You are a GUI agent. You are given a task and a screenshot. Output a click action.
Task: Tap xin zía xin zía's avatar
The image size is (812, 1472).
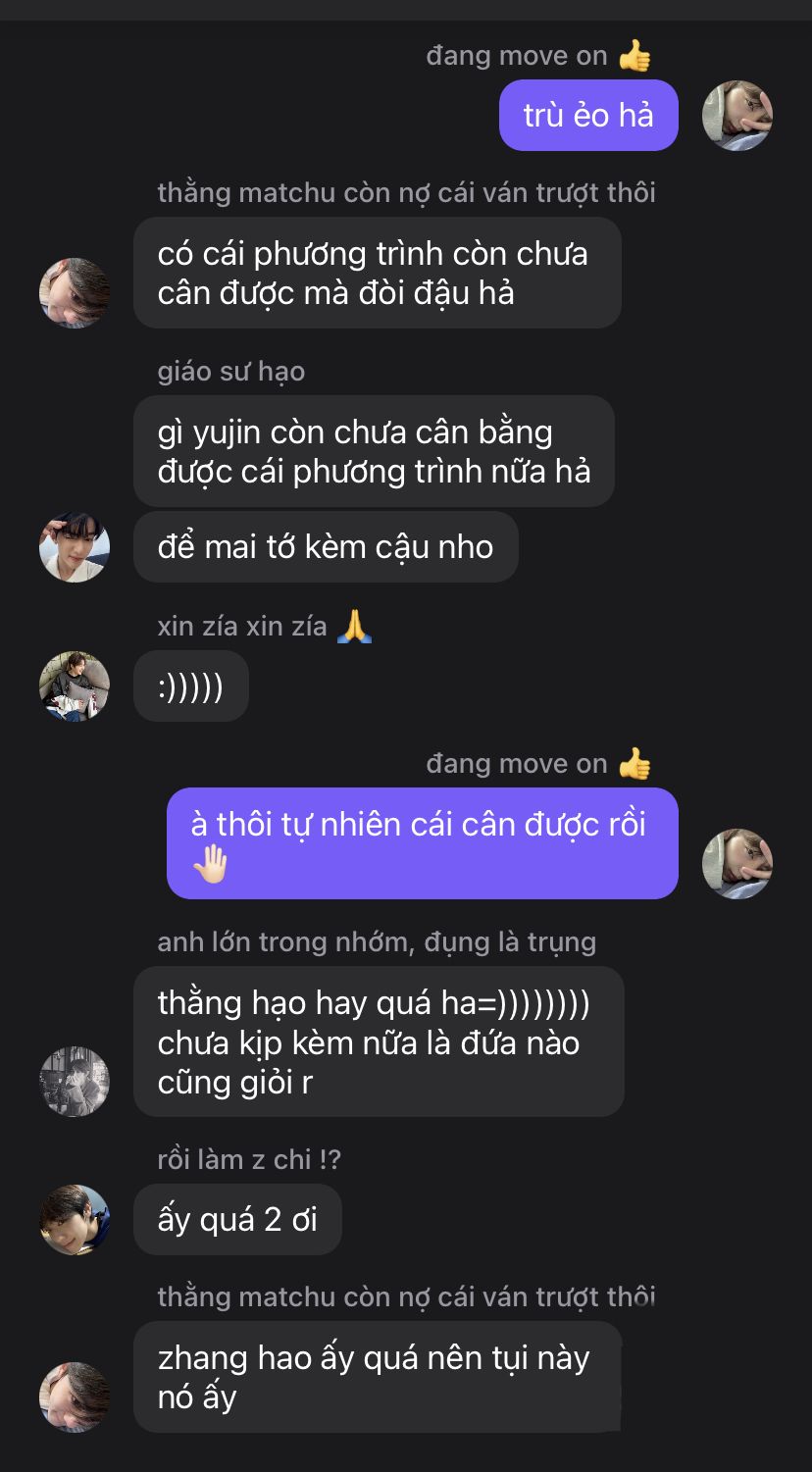[x=75, y=685]
